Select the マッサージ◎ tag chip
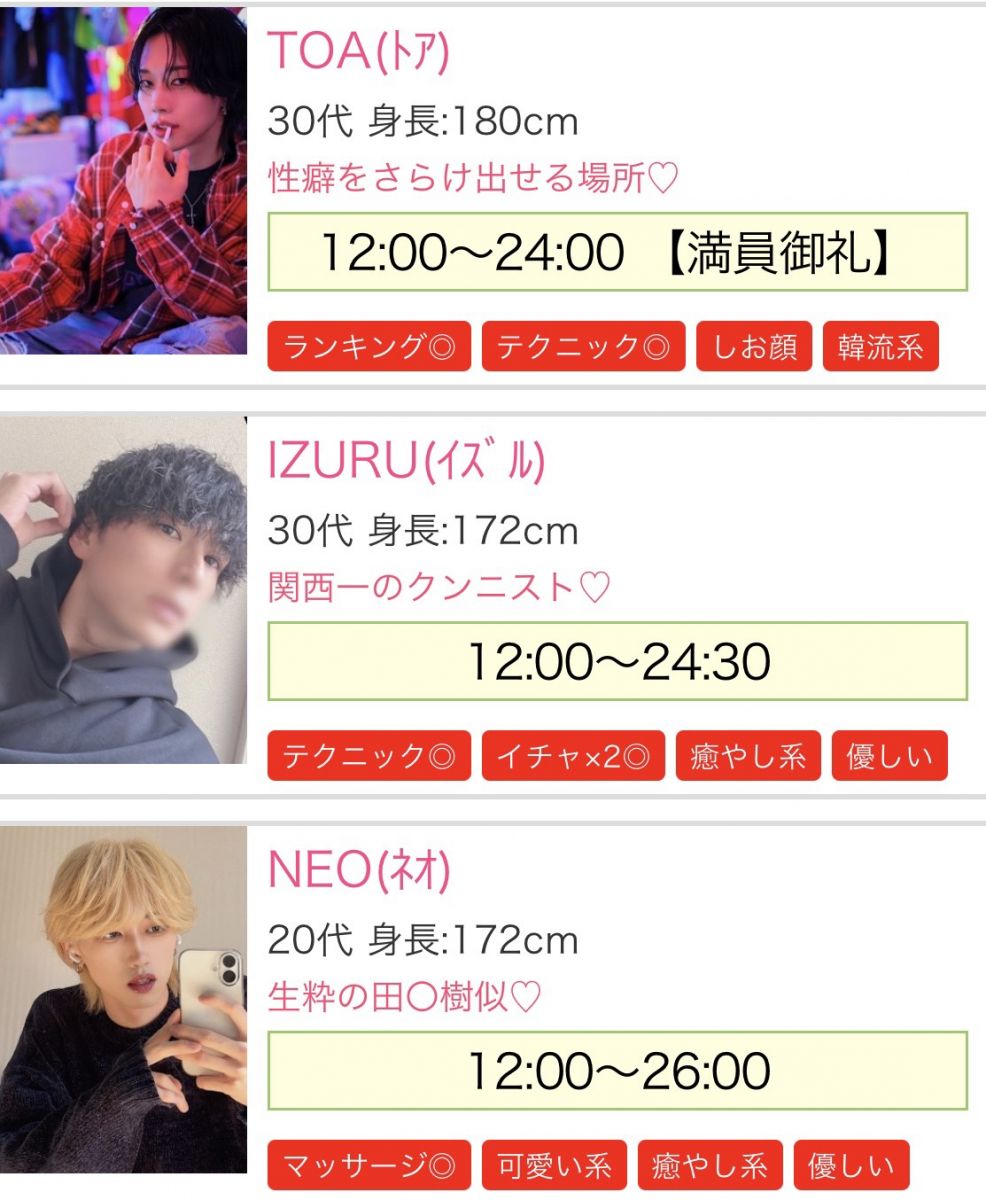 coord(369,1166)
